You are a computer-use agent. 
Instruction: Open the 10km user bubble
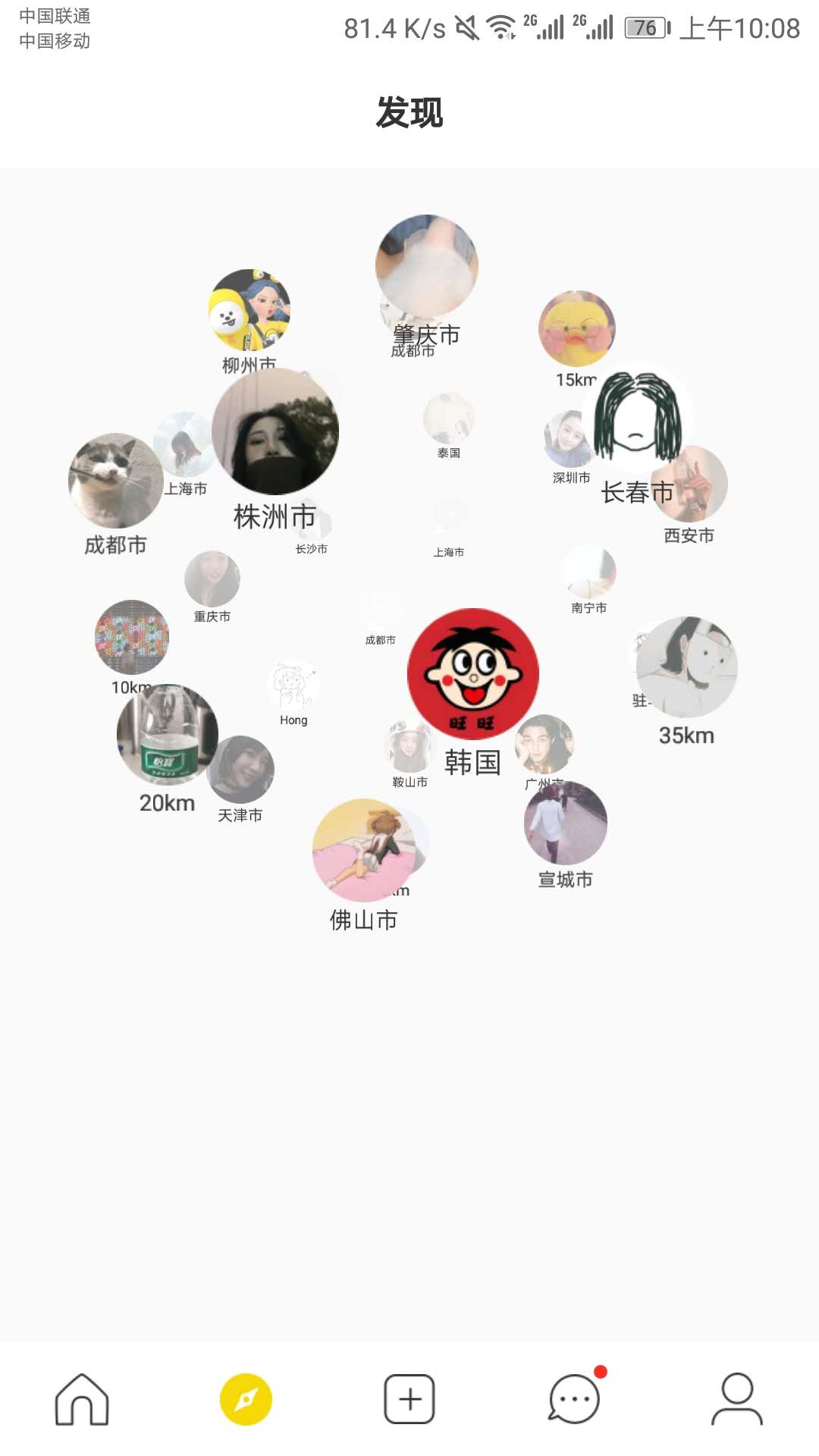click(132, 637)
